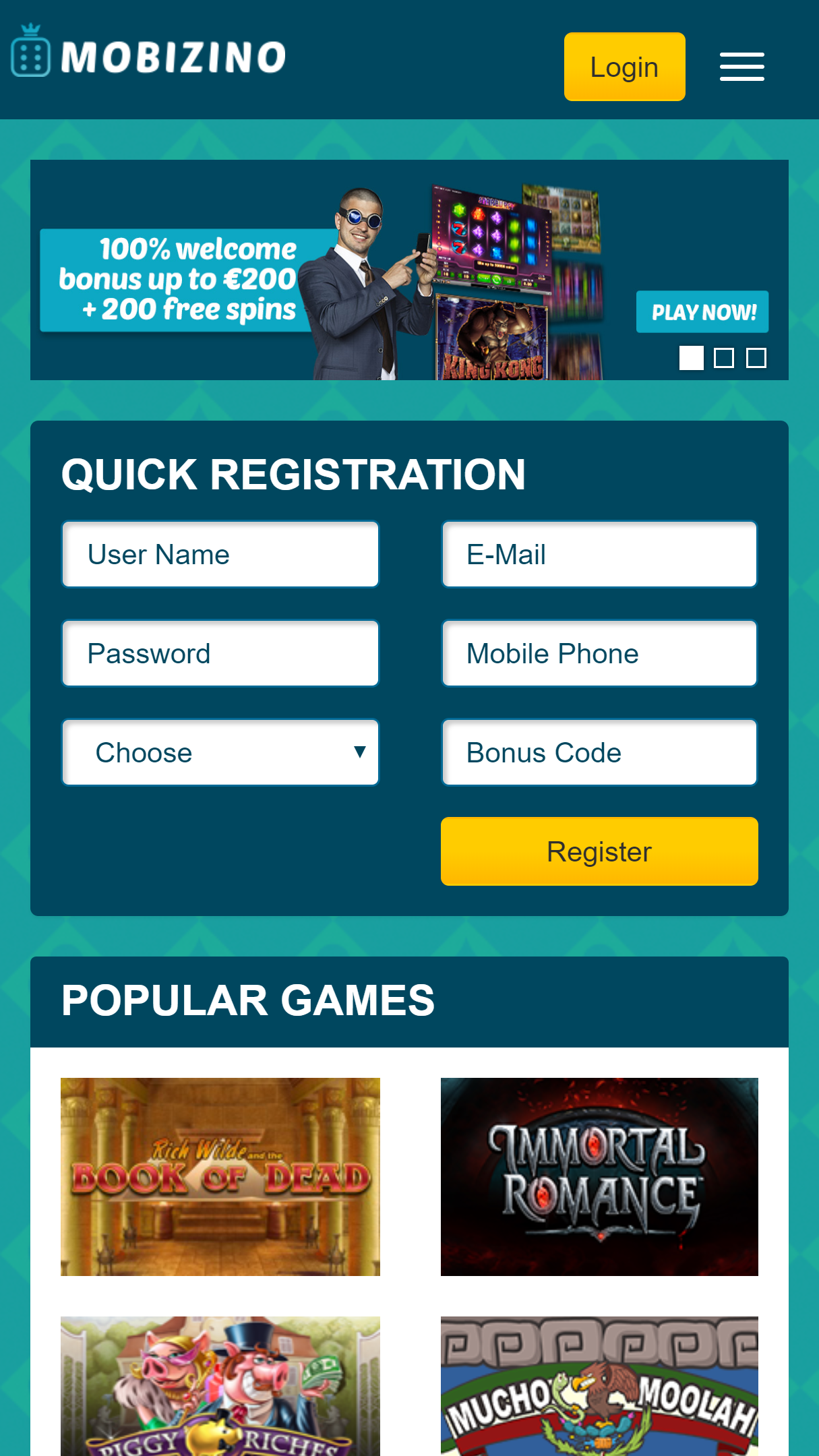Image resolution: width=819 pixels, height=1456 pixels.
Task: Go to home via Mobizino logo
Action: point(148,51)
